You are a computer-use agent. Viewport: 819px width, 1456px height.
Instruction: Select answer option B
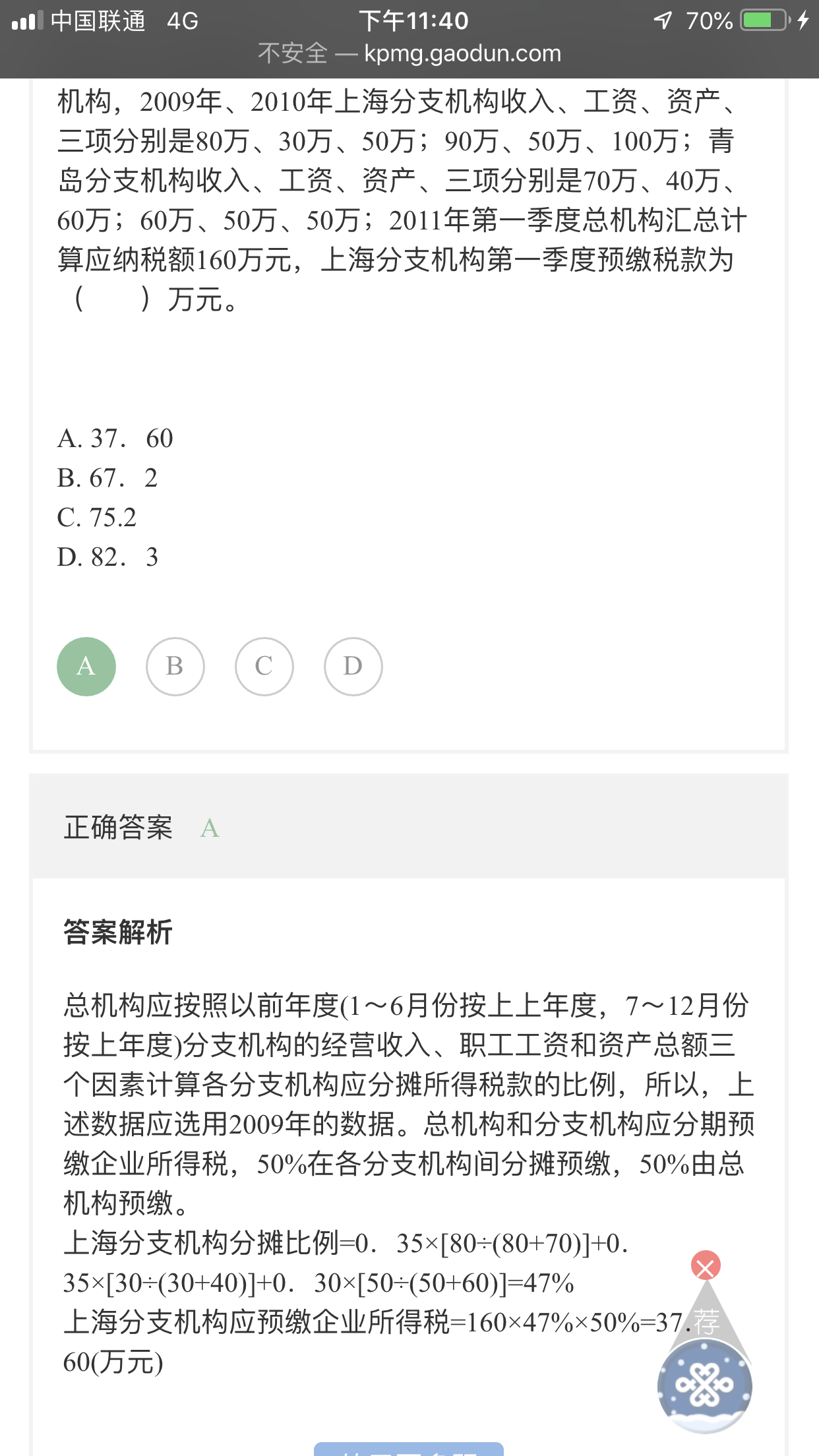(x=175, y=666)
